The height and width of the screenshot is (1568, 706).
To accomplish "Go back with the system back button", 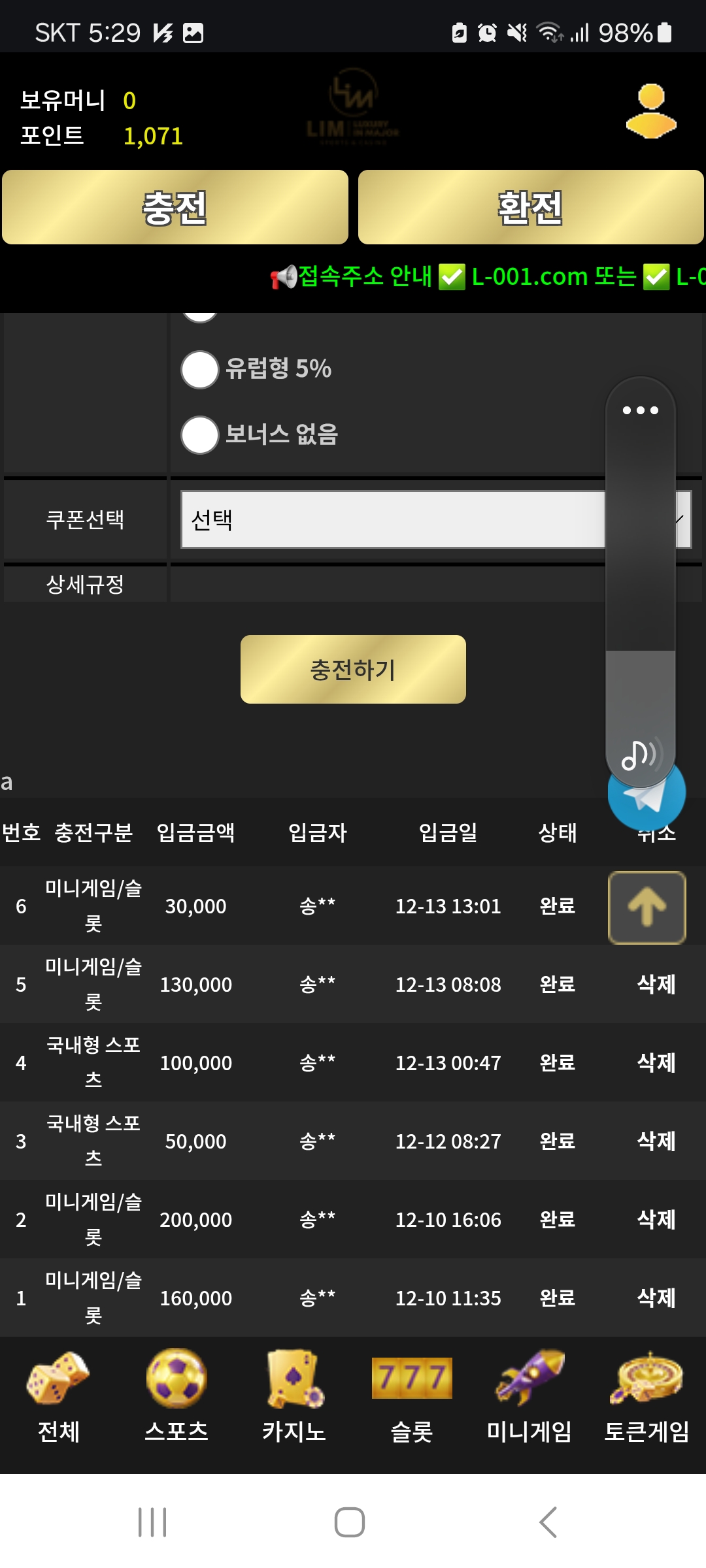I will click(x=548, y=1522).
